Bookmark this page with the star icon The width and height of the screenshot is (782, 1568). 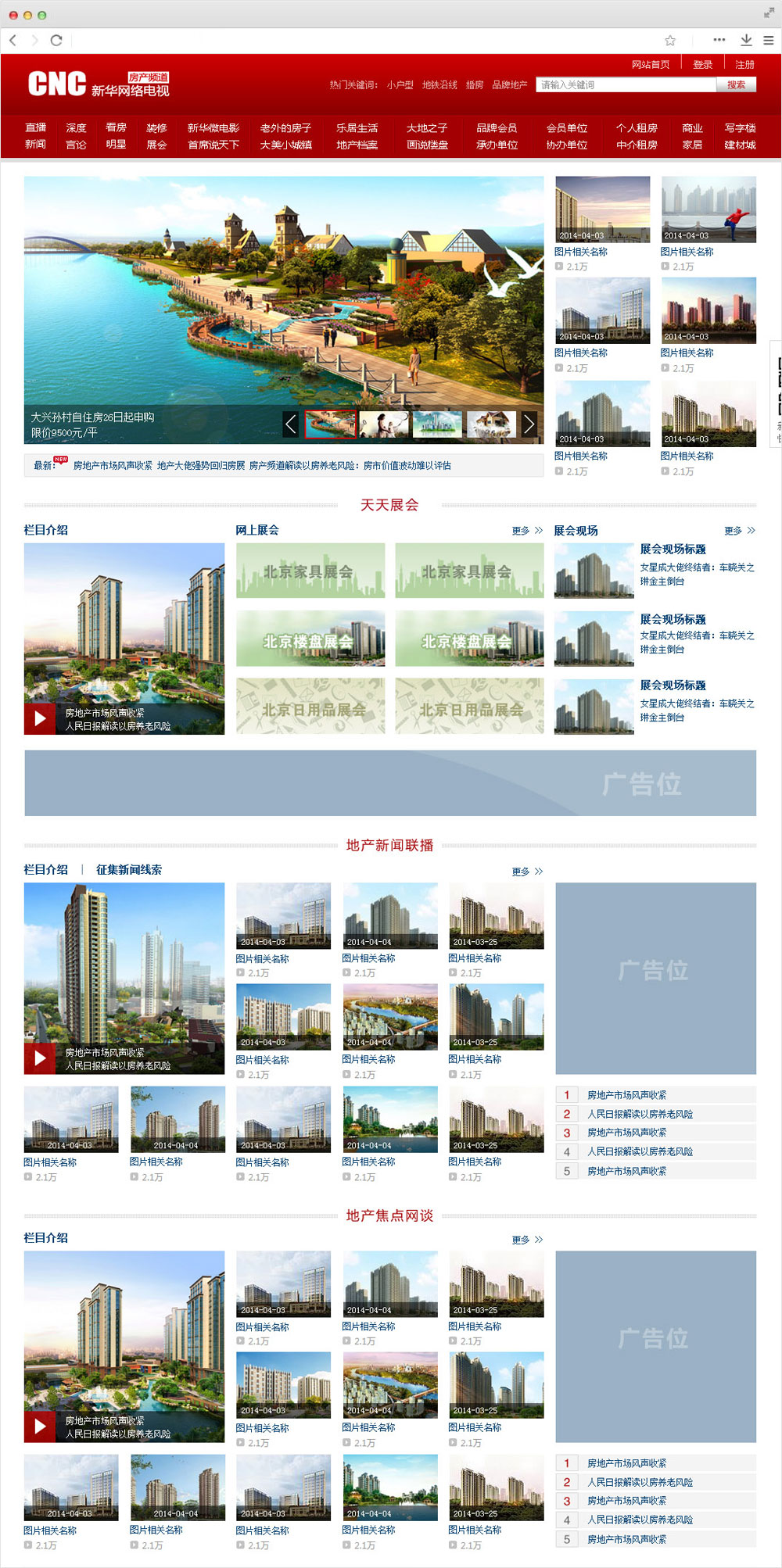(670, 41)
